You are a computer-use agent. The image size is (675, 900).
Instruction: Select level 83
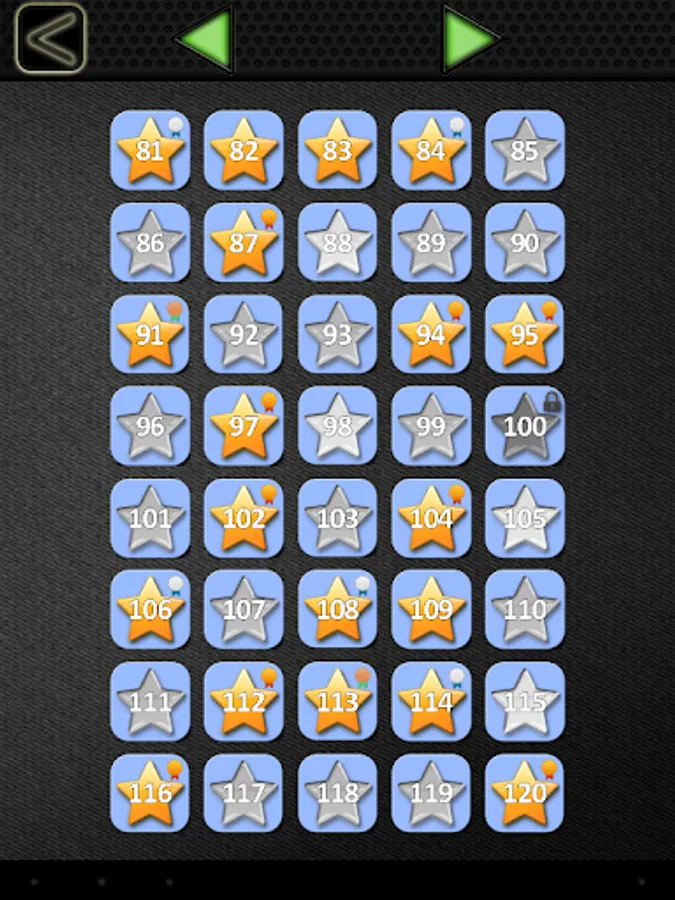(337, 150)
